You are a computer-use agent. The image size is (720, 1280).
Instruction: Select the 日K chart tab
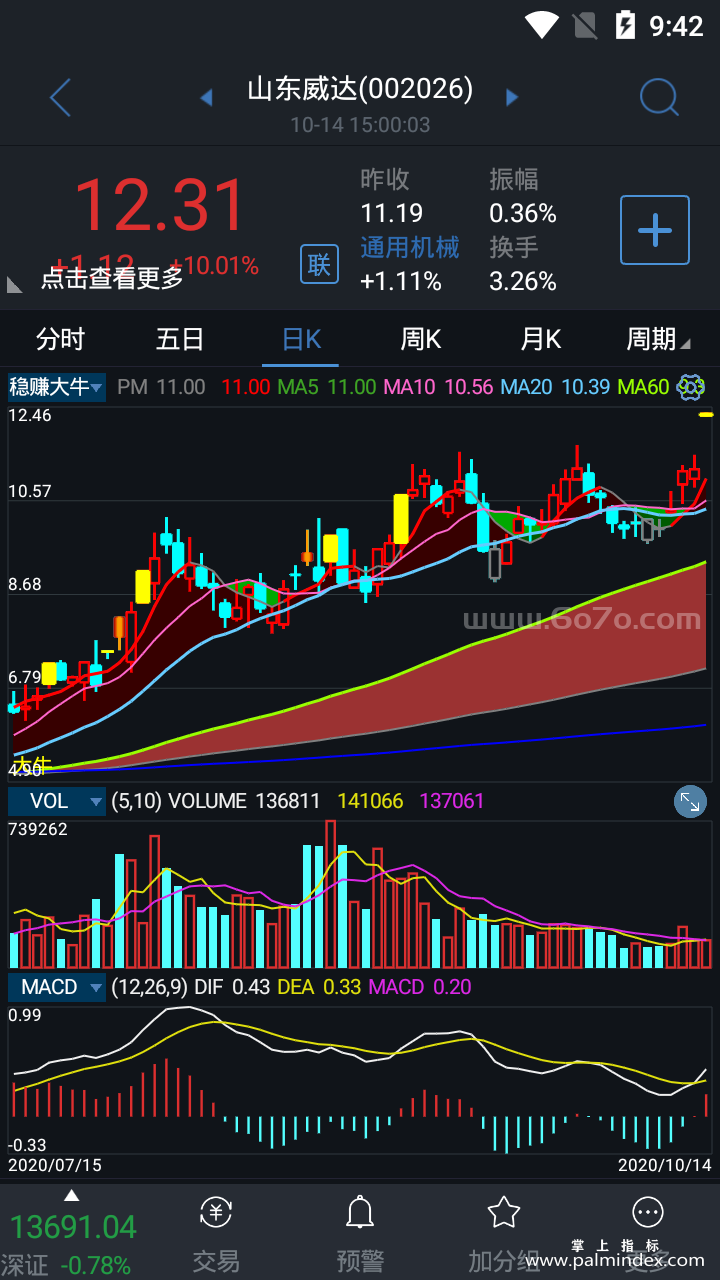pos(301,340)
